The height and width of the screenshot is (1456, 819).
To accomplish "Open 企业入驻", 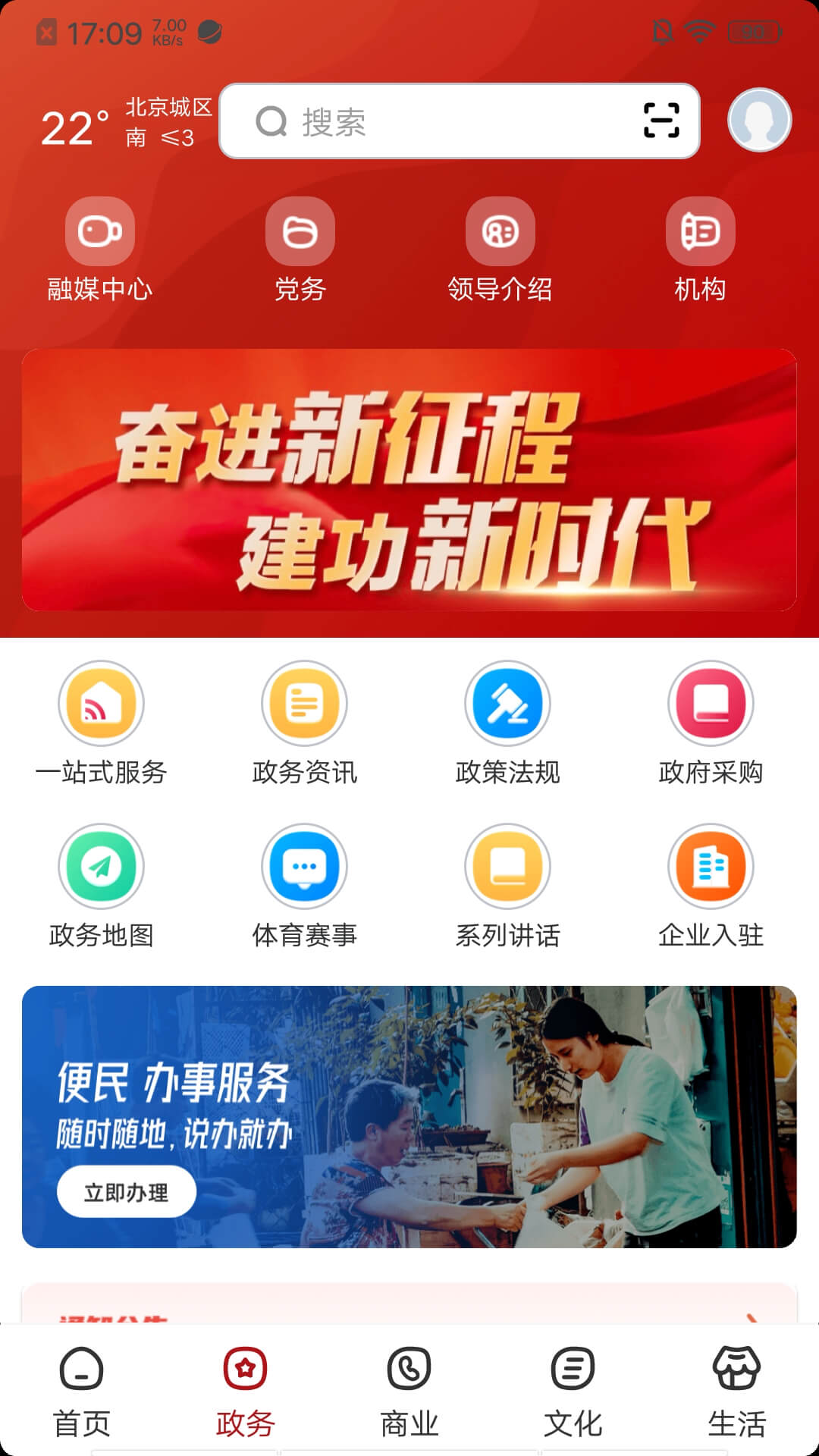I will pos(711,886).
